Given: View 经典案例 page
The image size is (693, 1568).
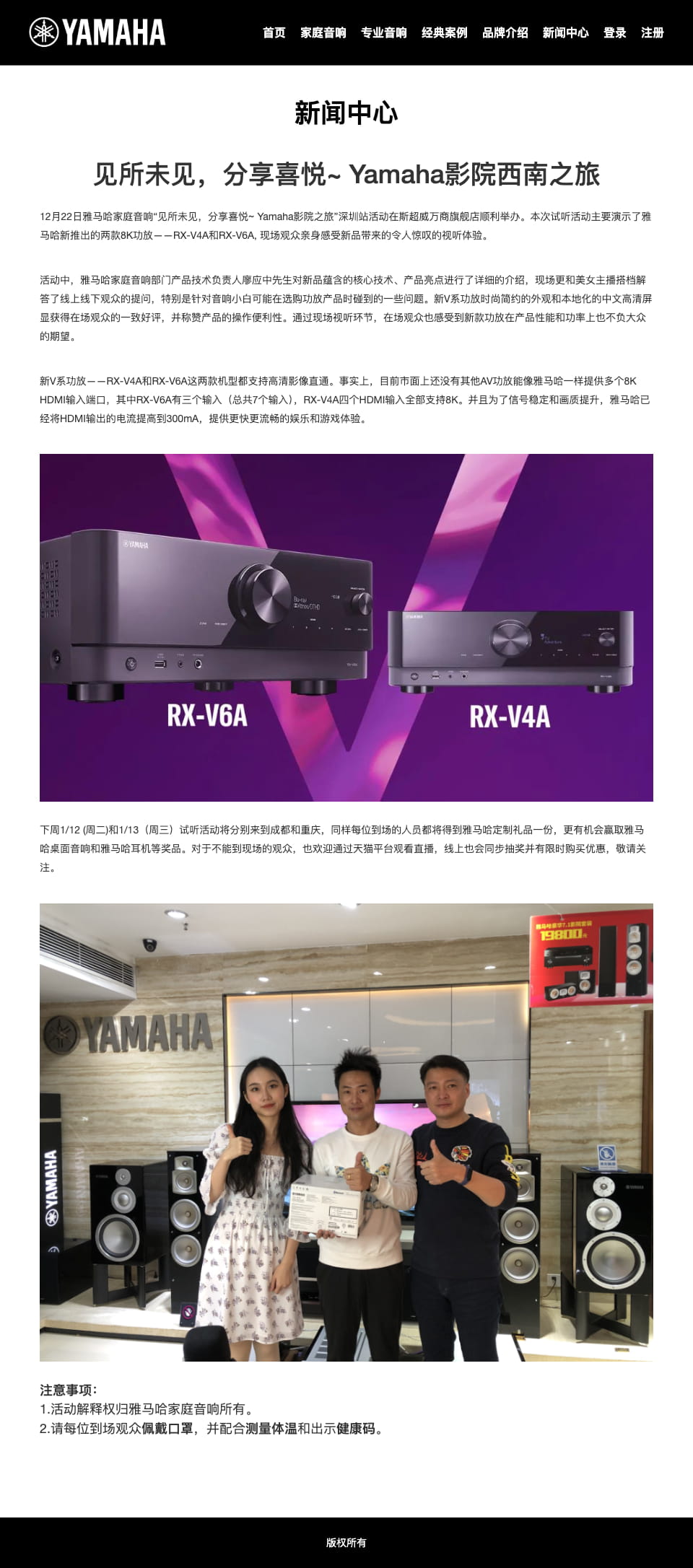Looking at the screenshot, I should (x=444, y=32).
